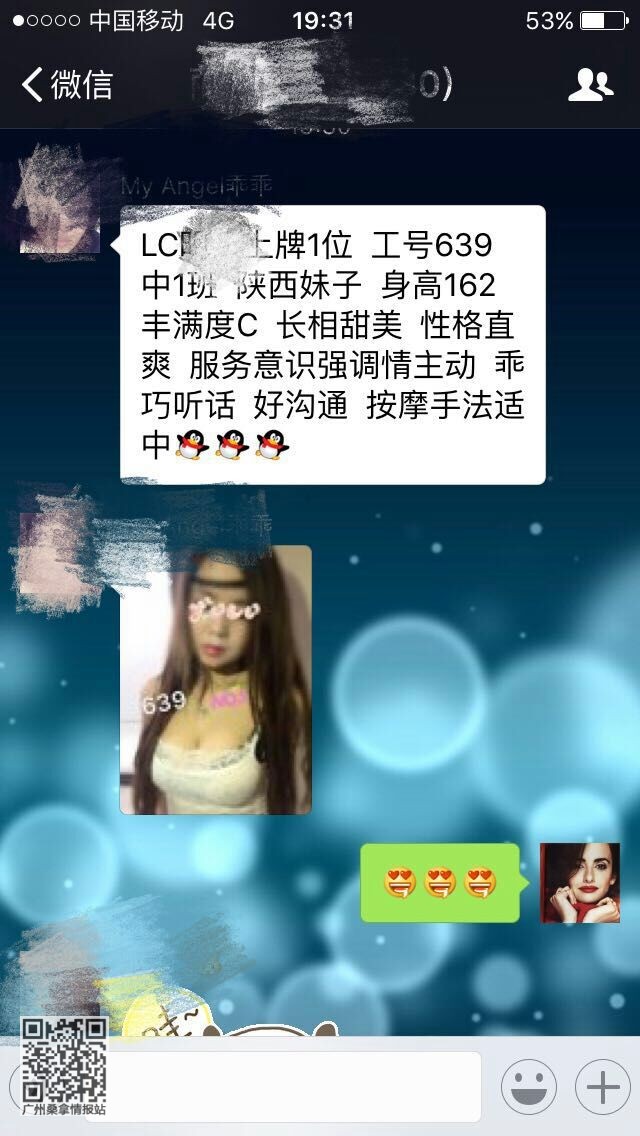640x1136 pixels.
Task: Open the photo message labeled 639
Action: (x=215, y=680)
